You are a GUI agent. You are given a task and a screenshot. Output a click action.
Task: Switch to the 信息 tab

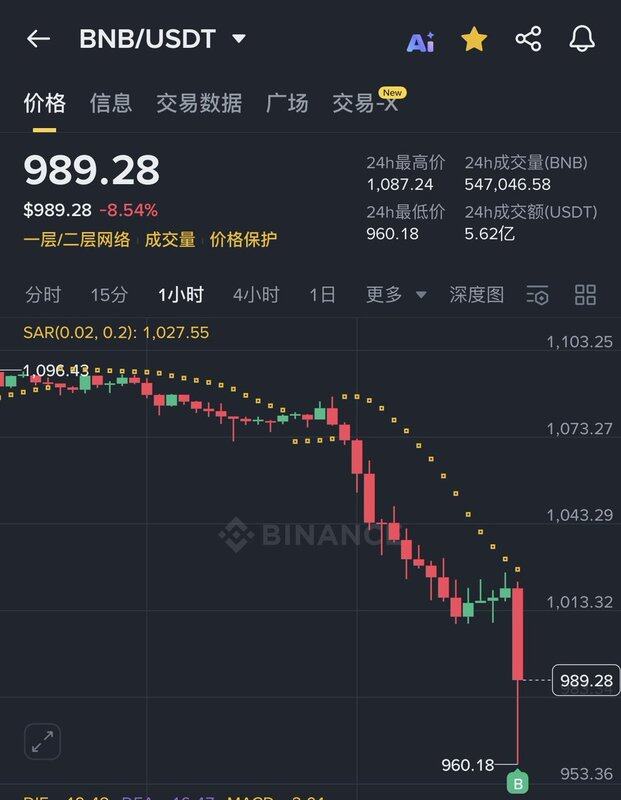[x=110, y=103]
